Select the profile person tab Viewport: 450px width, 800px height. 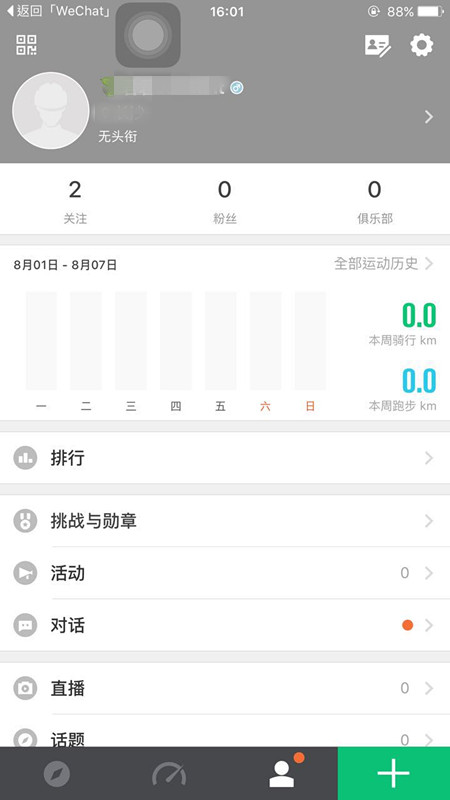[x=282, y=774]
